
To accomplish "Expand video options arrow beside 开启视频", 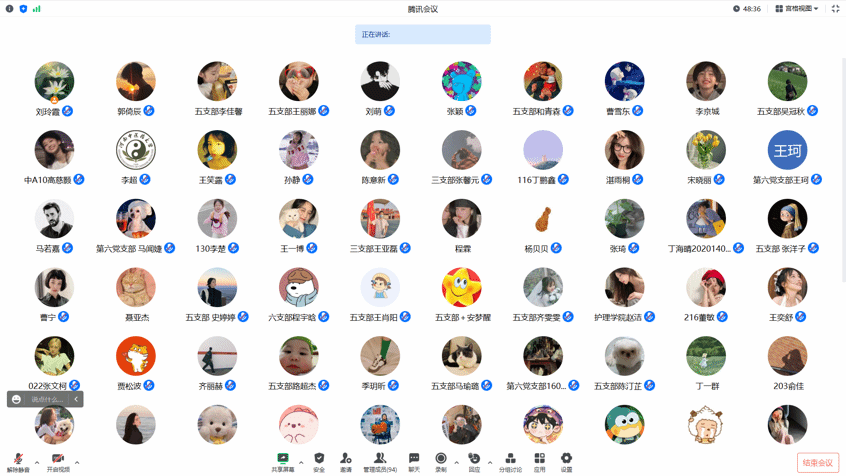I will tap(77, 463).
